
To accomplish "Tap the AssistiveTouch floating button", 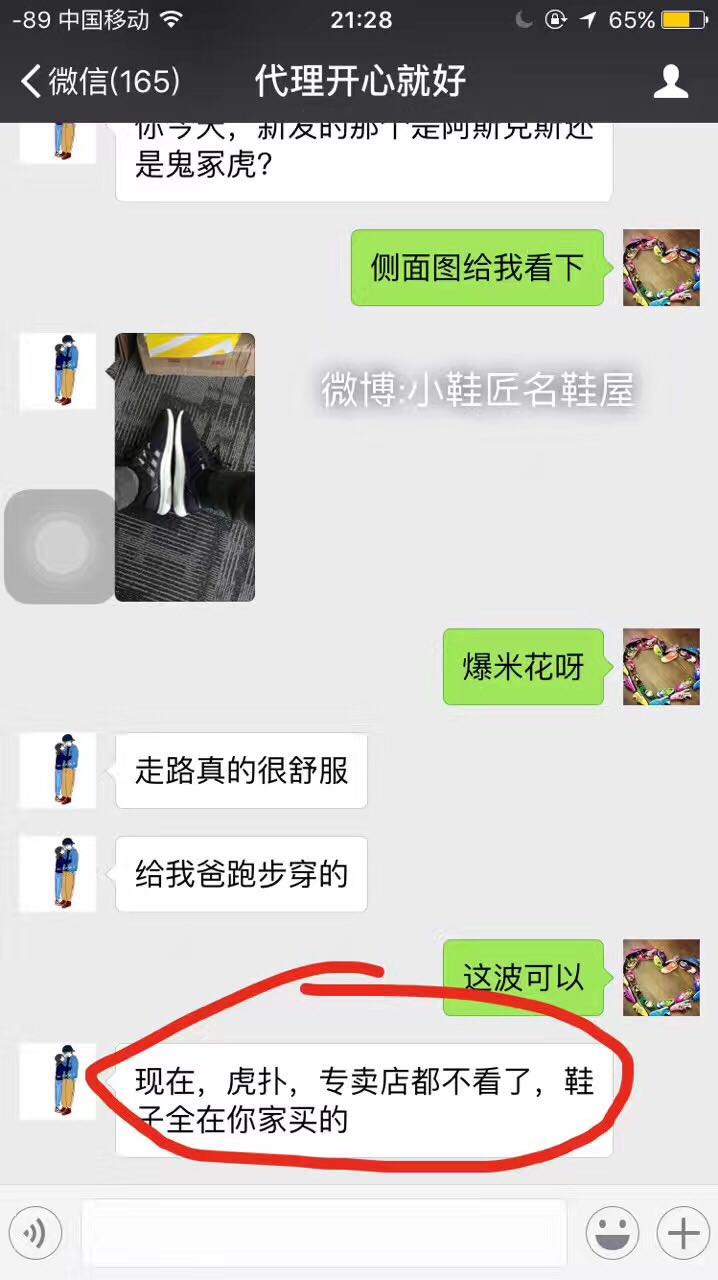I will tap(61, 546).
